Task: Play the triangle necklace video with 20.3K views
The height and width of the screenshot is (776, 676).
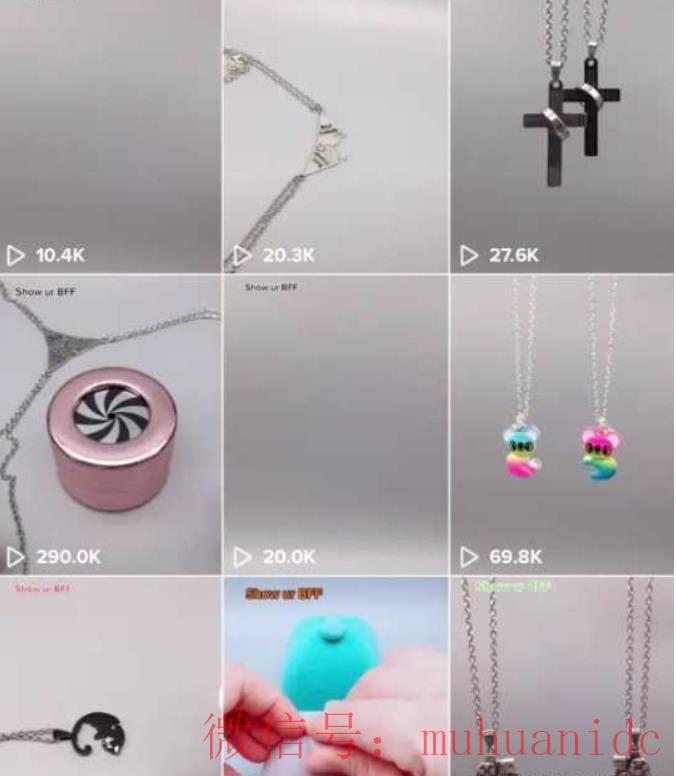Action: click(x=336, y=135)
